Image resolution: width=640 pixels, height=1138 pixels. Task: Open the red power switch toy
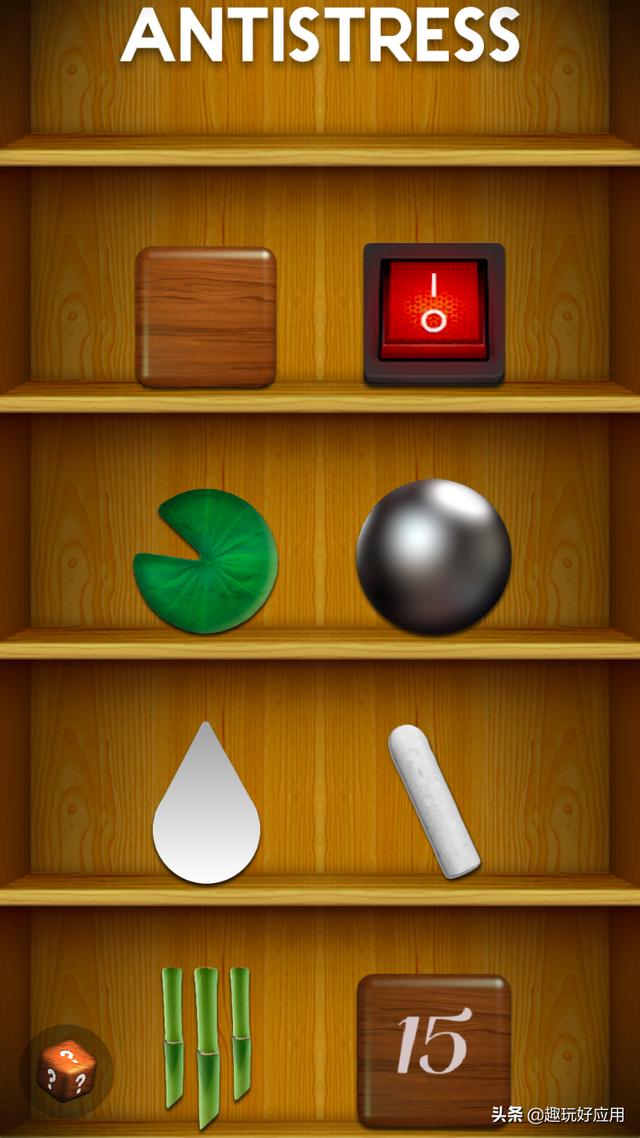click(x=434, y=313)
